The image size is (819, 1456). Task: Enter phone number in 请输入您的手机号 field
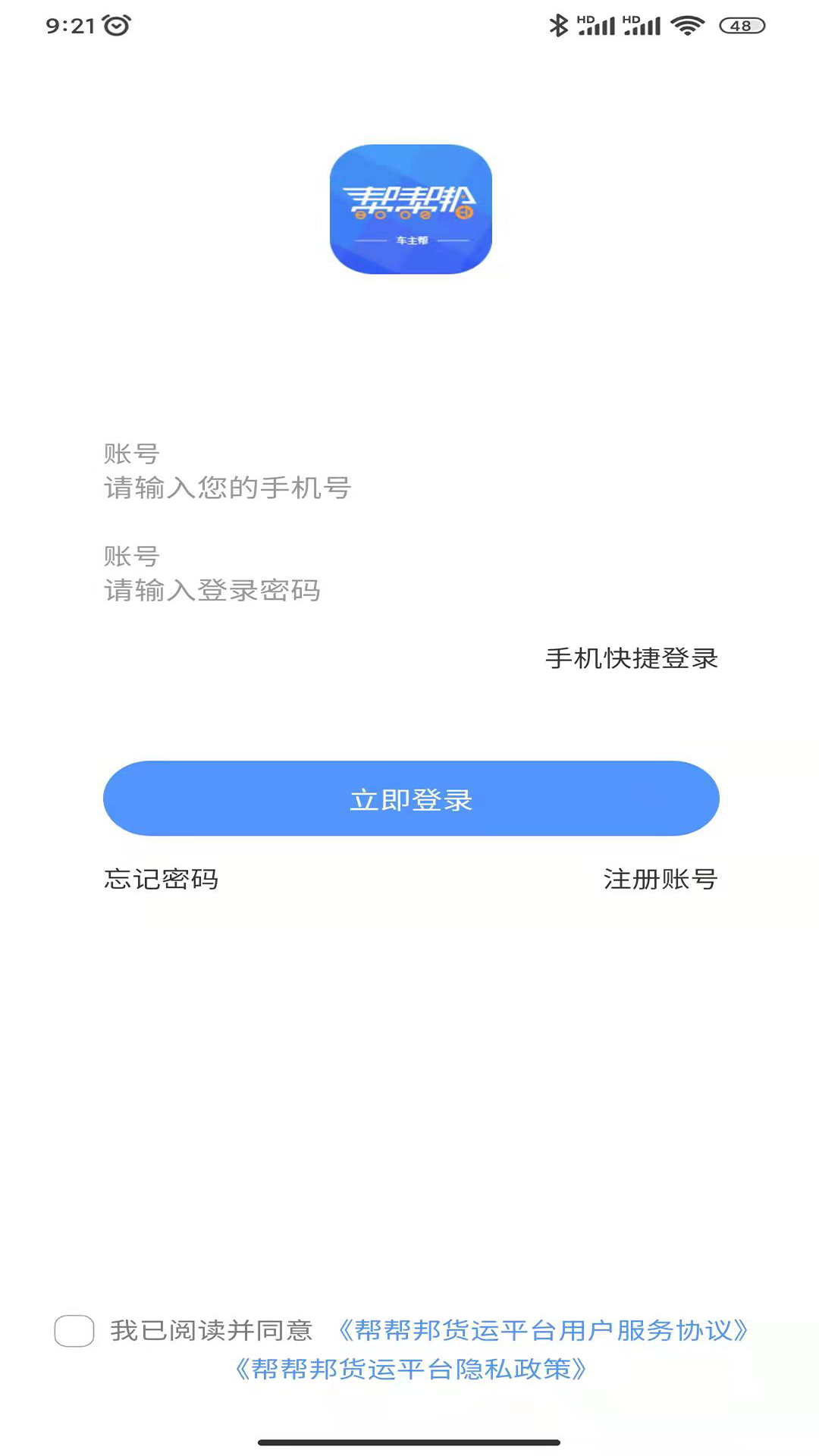pos(409,488)
